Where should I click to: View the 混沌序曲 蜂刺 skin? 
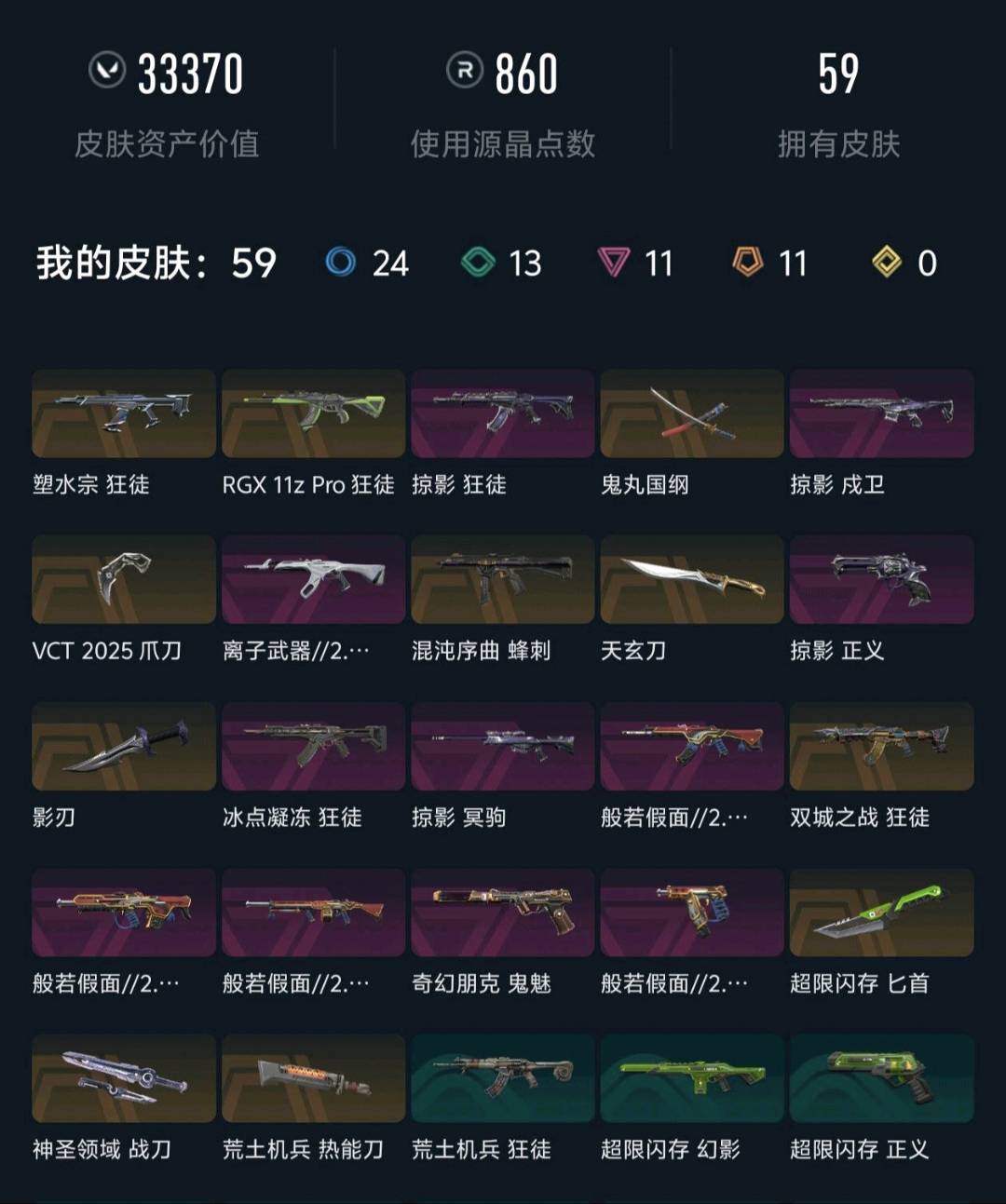pos(503,579)
